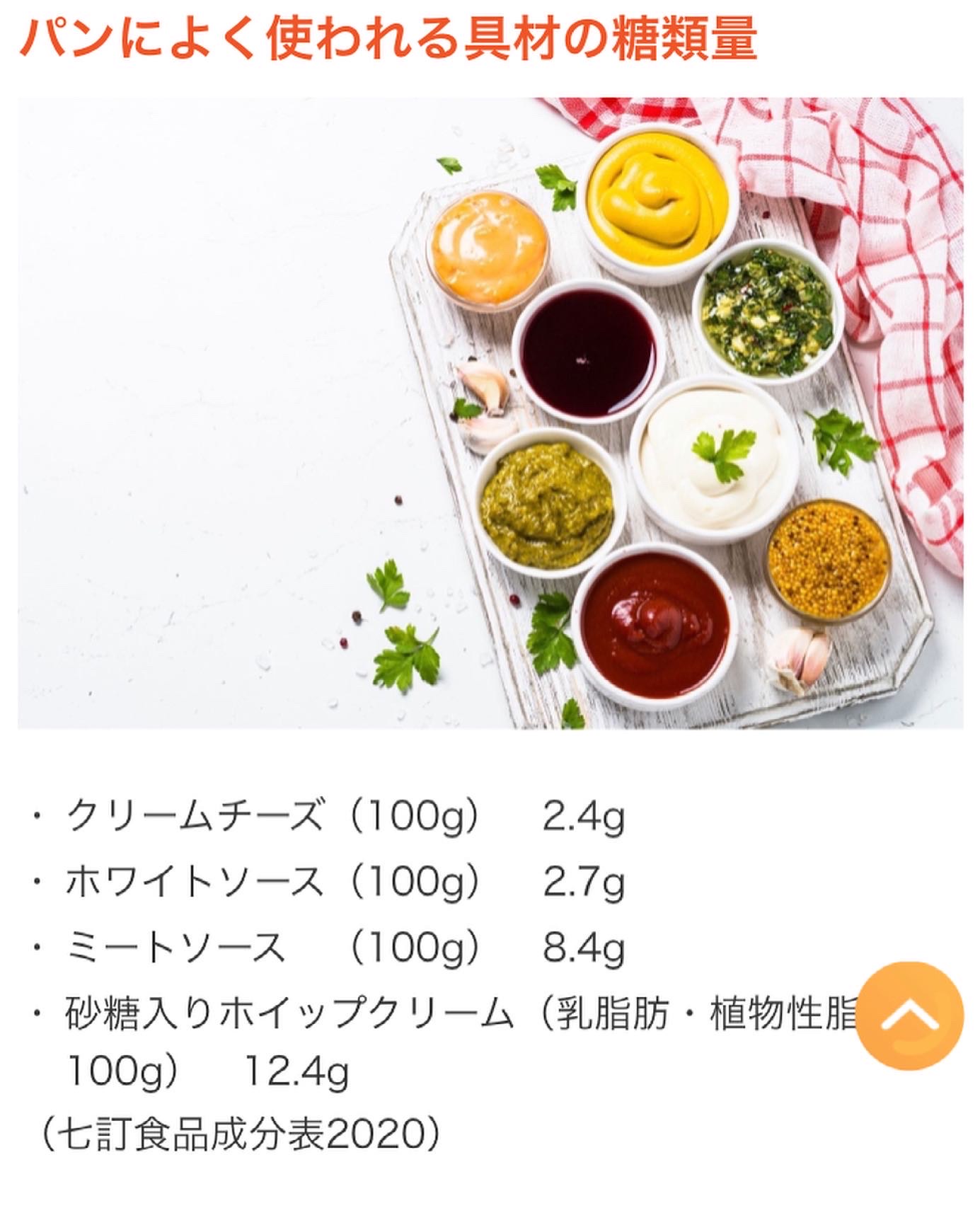Tap the orange scroll-to-top arrow button
This screenshot has width=980, height=1225.
(x=909, y=1016)
